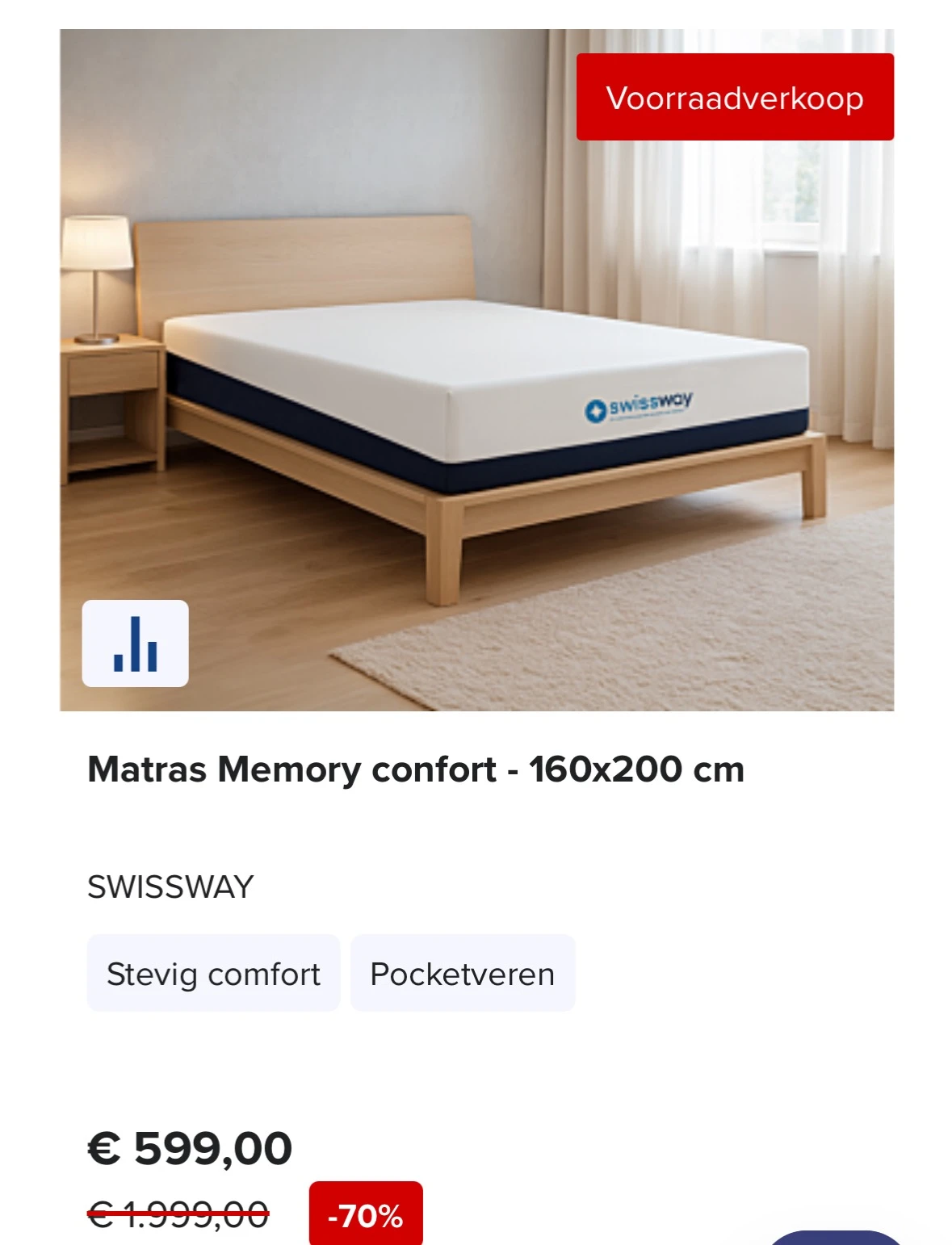Select the Pocketveren chip
Viewport: 952px width, 1245px height.
(x=462, y=974)
